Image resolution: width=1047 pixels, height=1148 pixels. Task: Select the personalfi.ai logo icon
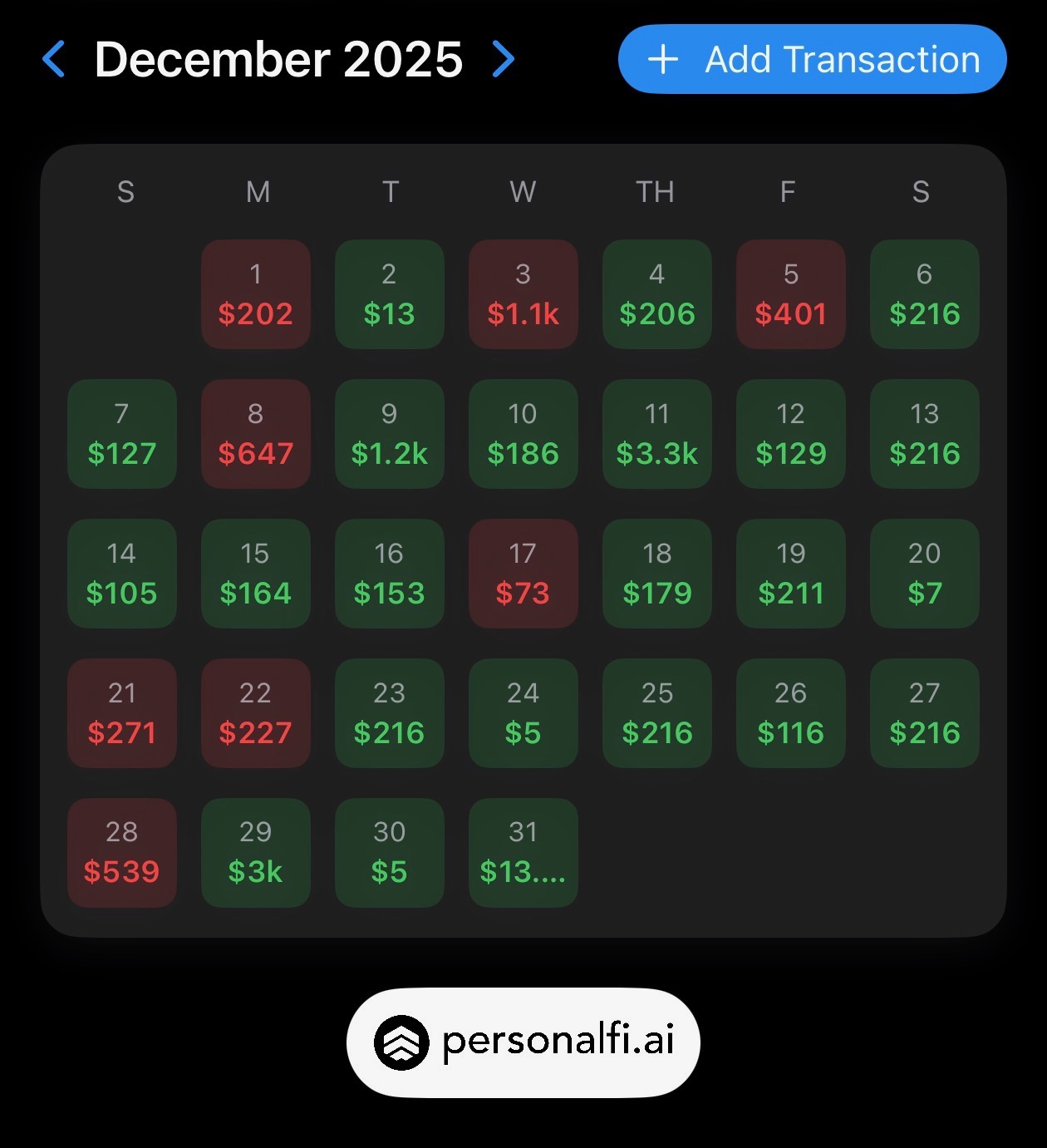tap(401, 1041)
